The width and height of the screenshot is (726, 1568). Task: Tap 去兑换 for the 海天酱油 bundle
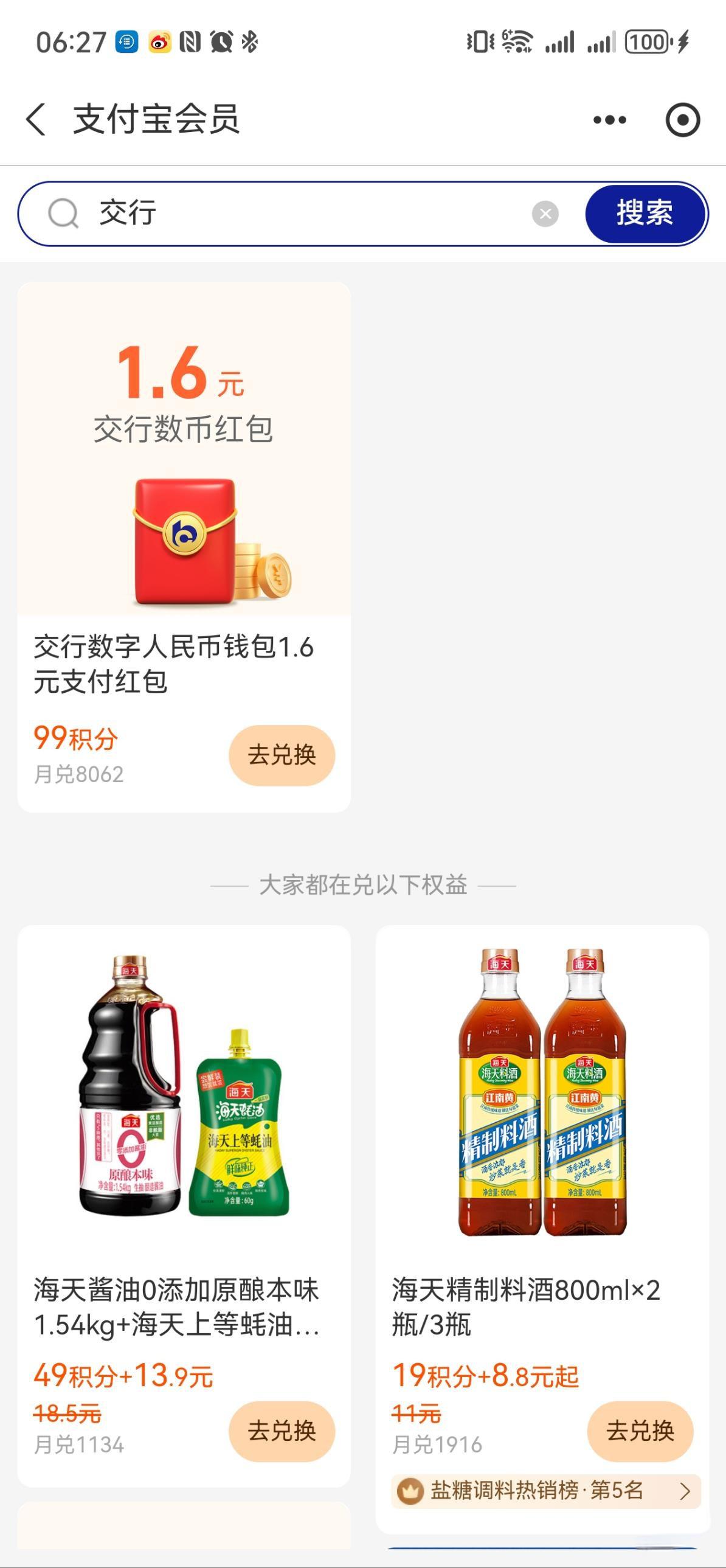[x=282, y=1431]
